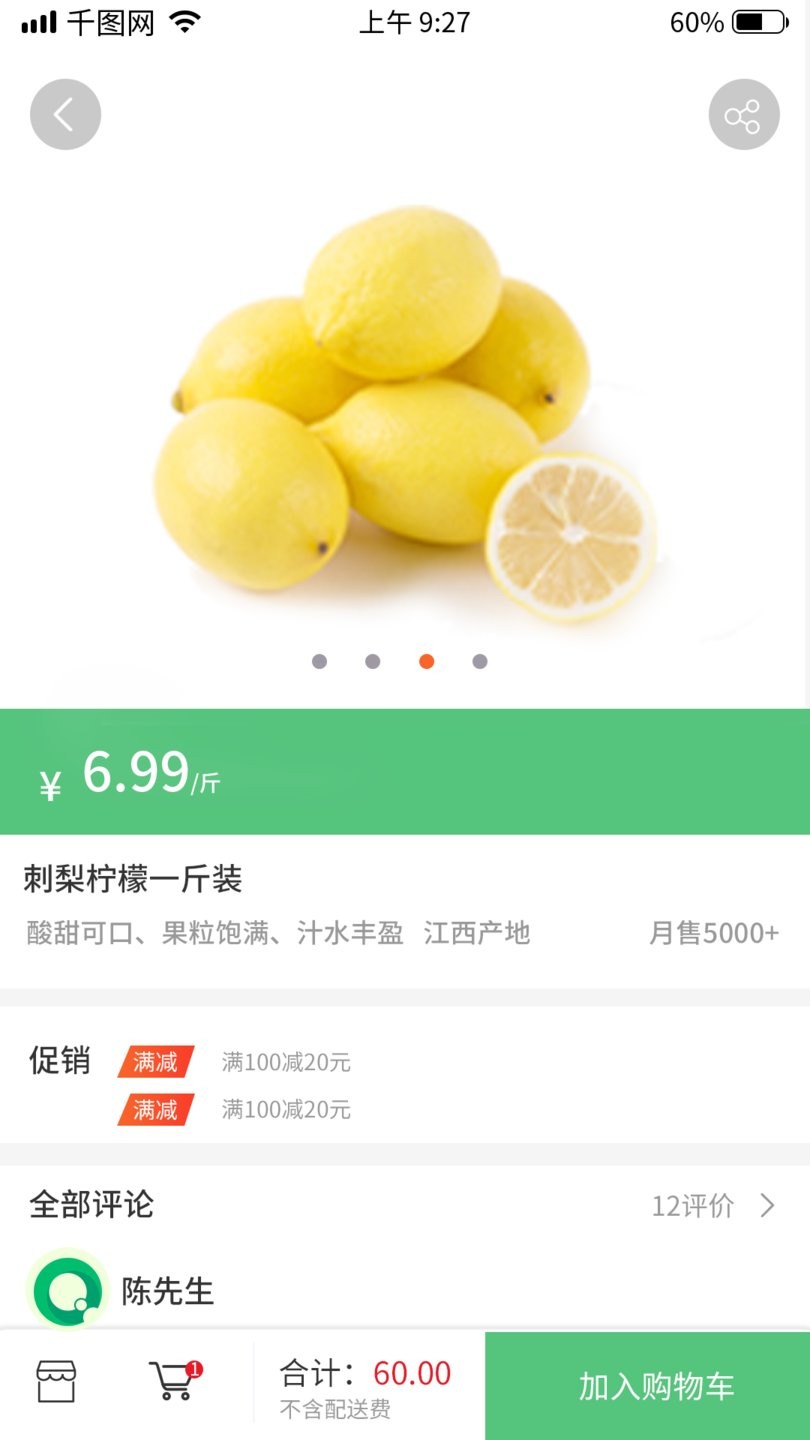The width and height of the screenshot is (810, 1440).
Task: Add to cart with 加入购物车
Action: click(x=656, y=1386)
